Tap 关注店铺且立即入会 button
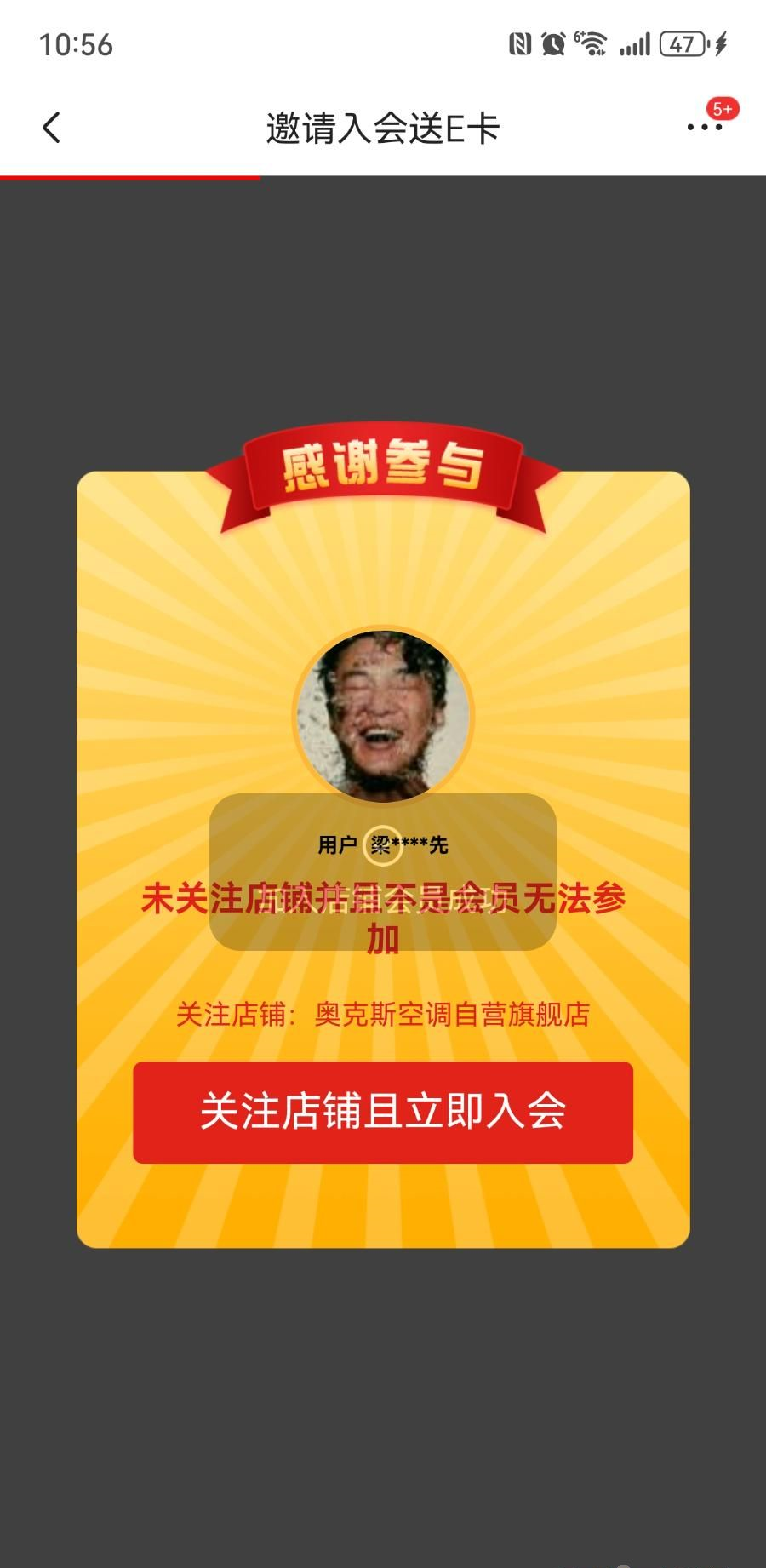The width and height of the screenshot is (766, 1568). [x=383, y=1112]
